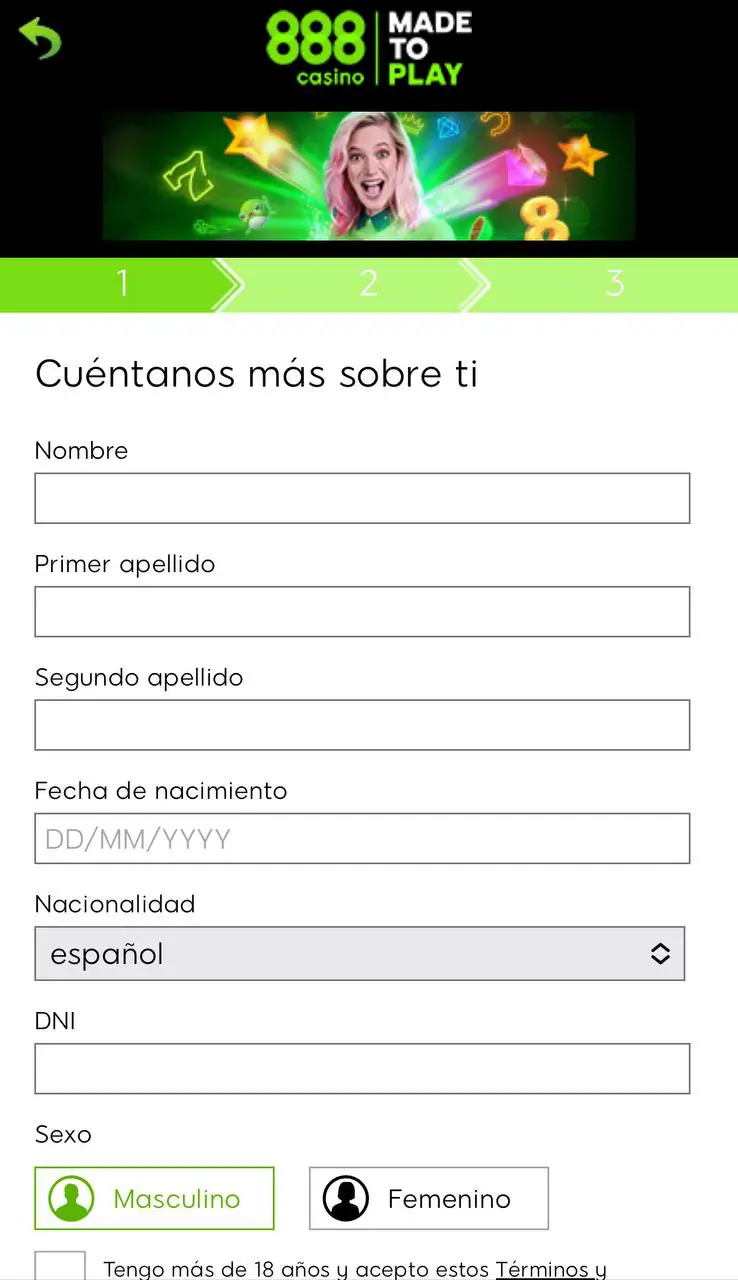Click step 1 in the progress bar
The image size is (738, 1280).
click(x=122, y=283)
